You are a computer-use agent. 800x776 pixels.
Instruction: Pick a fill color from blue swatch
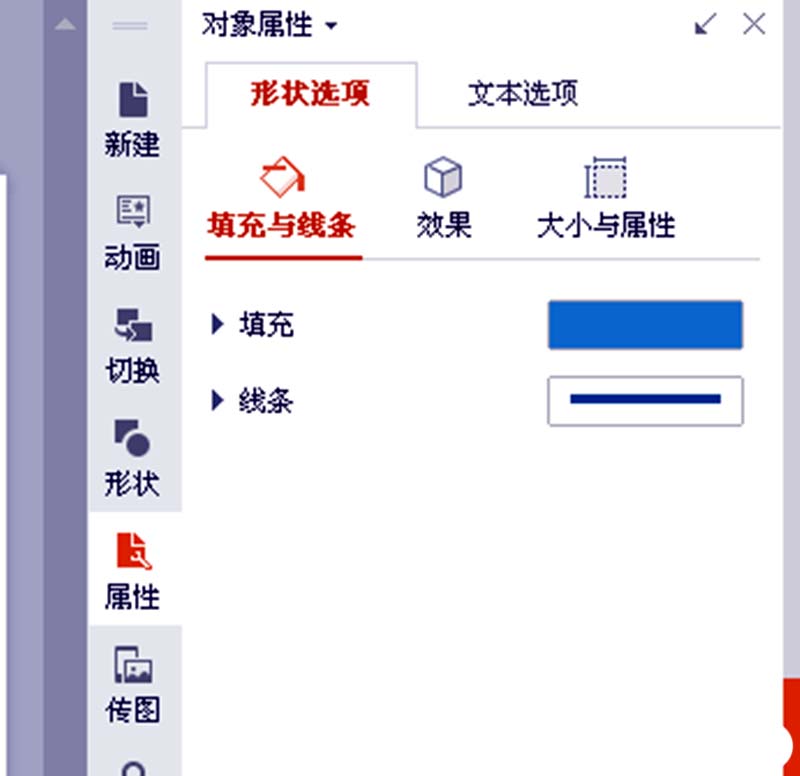pos(645,325)
